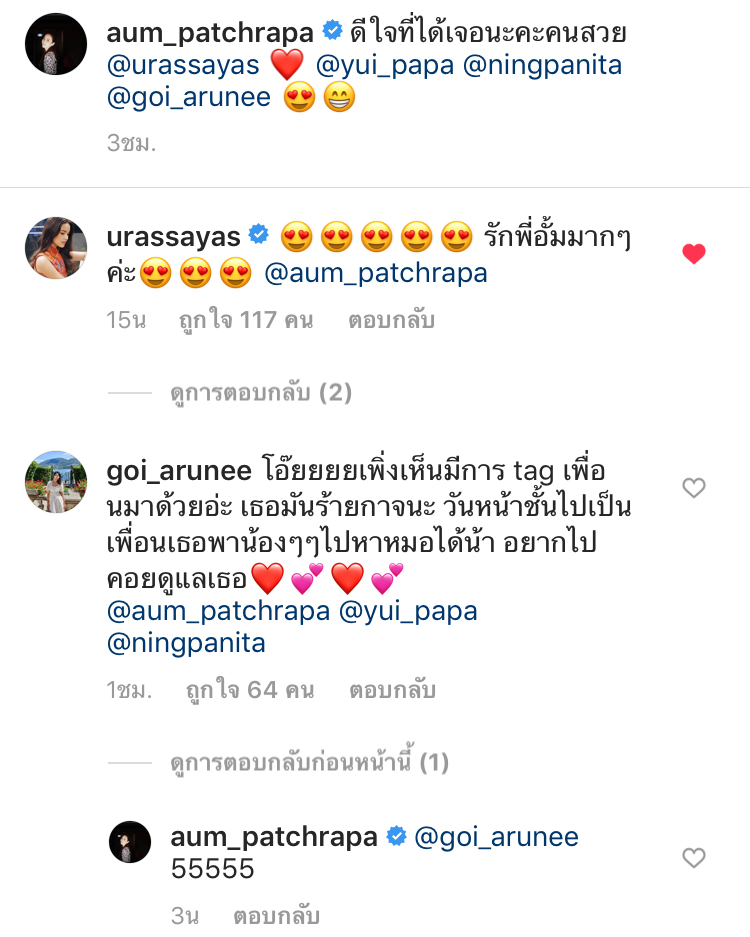View the 64 likes on goi_arunee's comment
Screen dimensions: 750x937
(x=250, y=690)
